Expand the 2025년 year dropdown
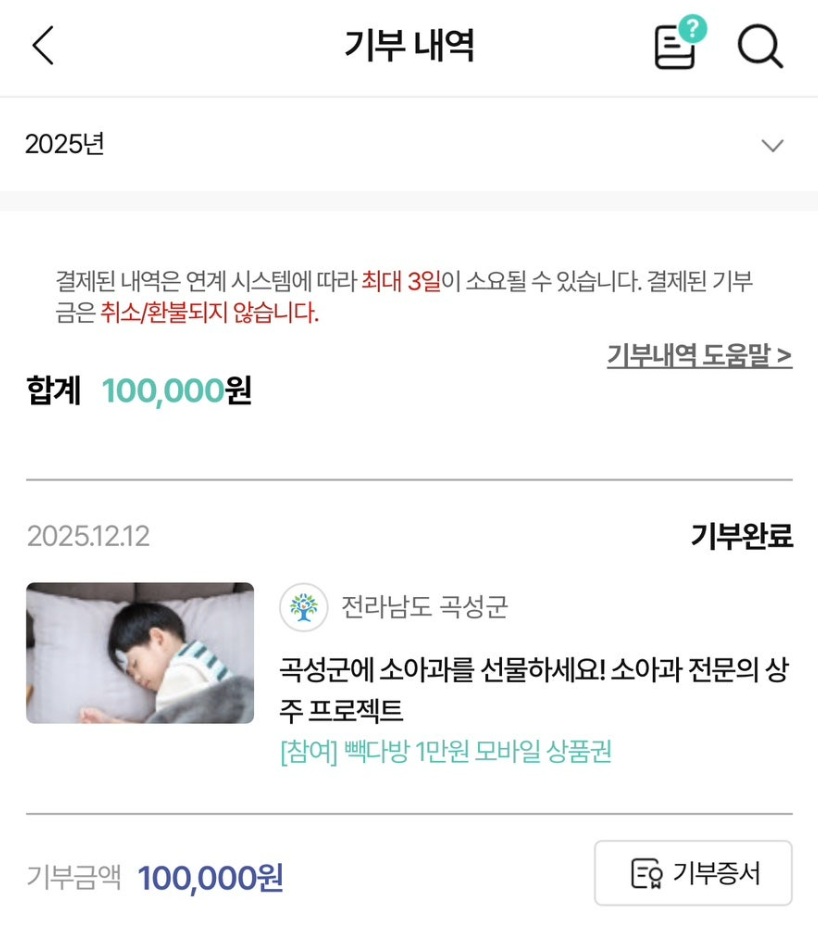This screenshot has height=926, width=818. tap(771, 145)
